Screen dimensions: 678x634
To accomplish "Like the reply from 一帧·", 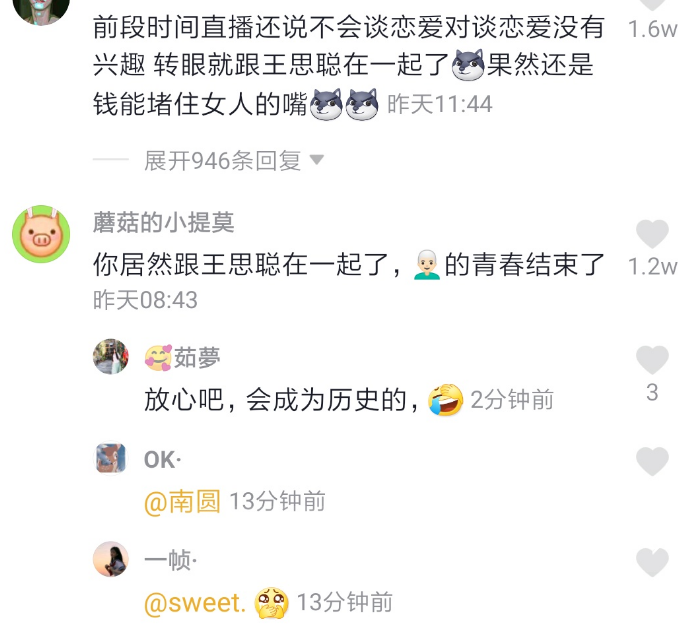I will [652, 562].
